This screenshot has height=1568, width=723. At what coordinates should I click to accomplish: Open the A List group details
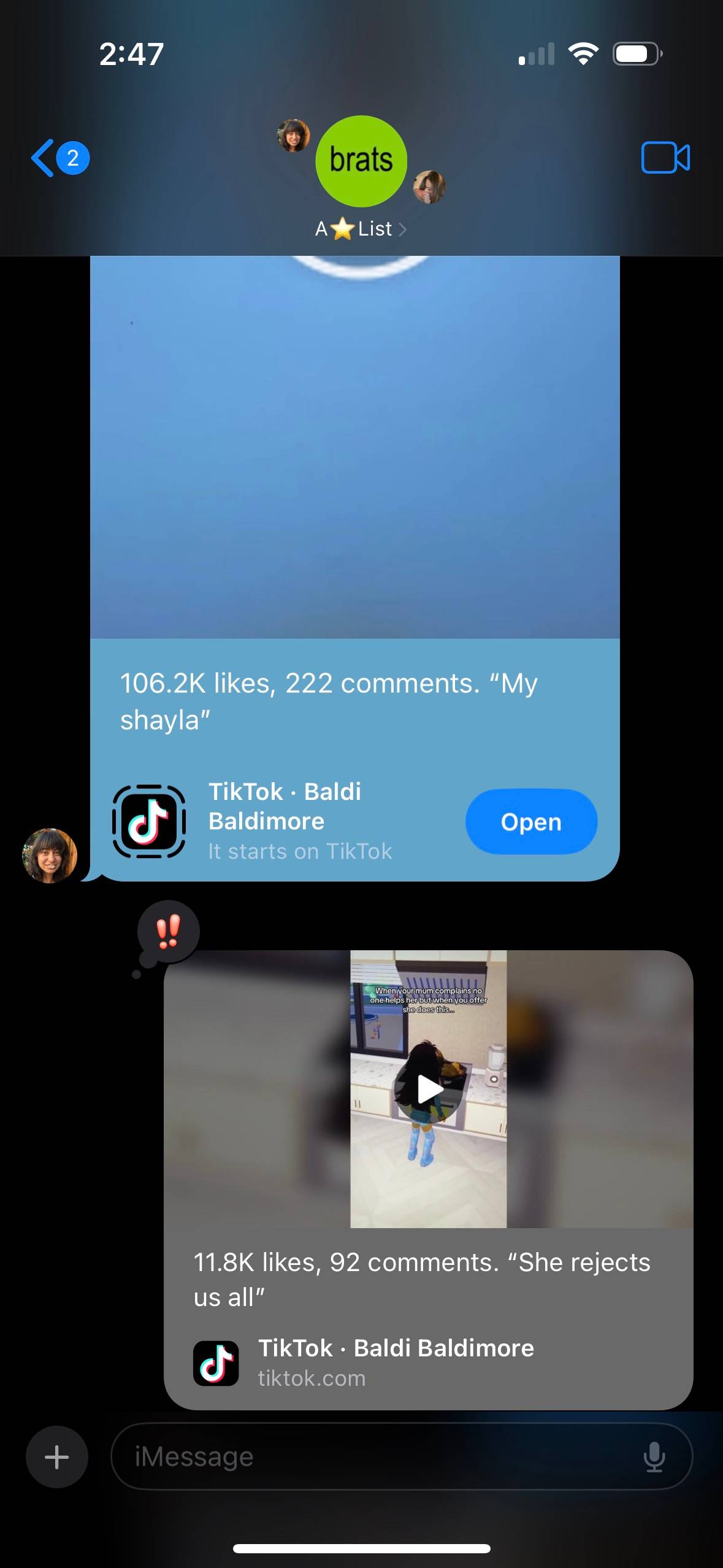click(x=361, y=229)
